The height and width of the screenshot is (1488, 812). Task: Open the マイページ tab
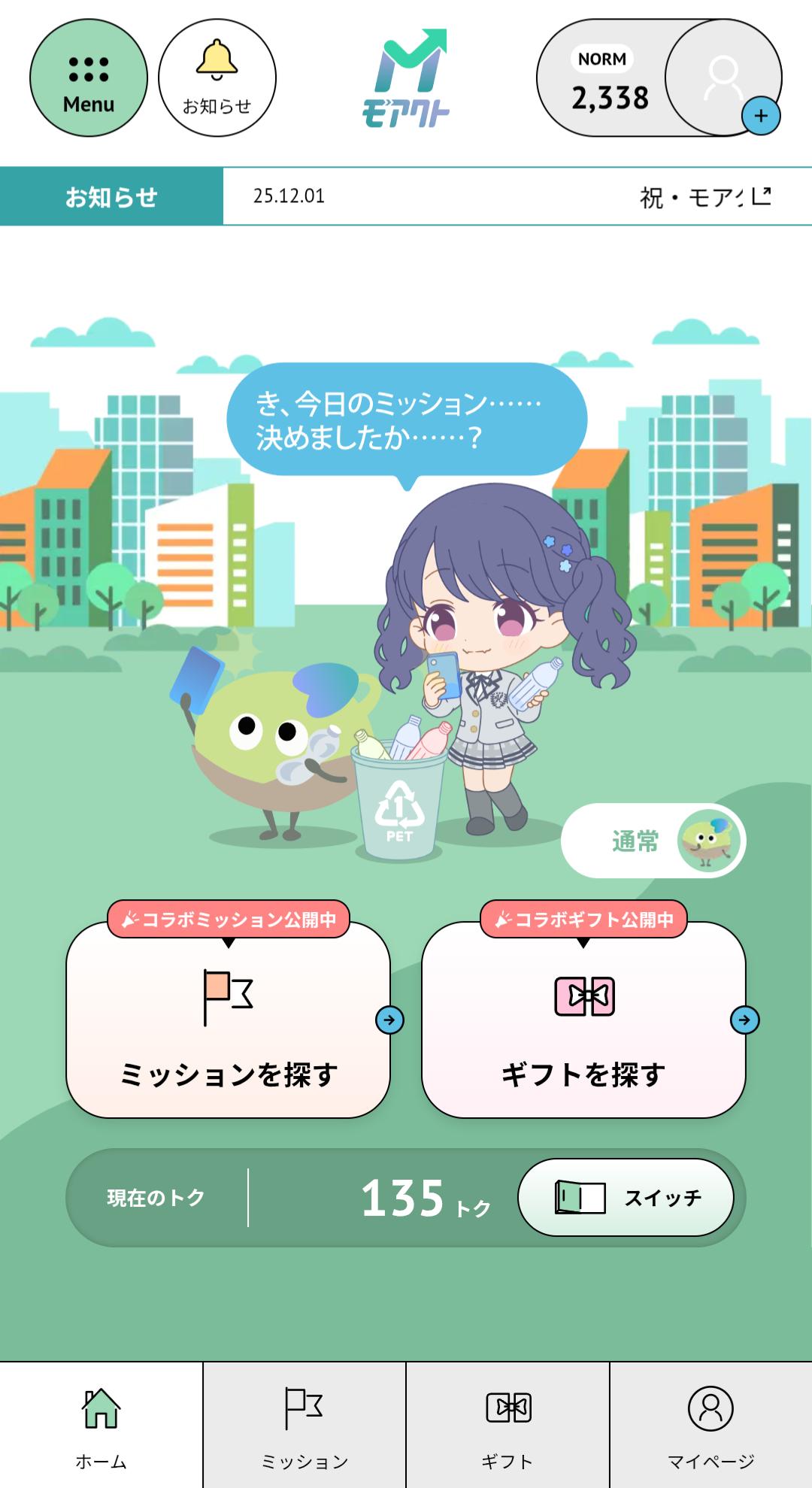pyautogui.click(x=710, y=1426)
